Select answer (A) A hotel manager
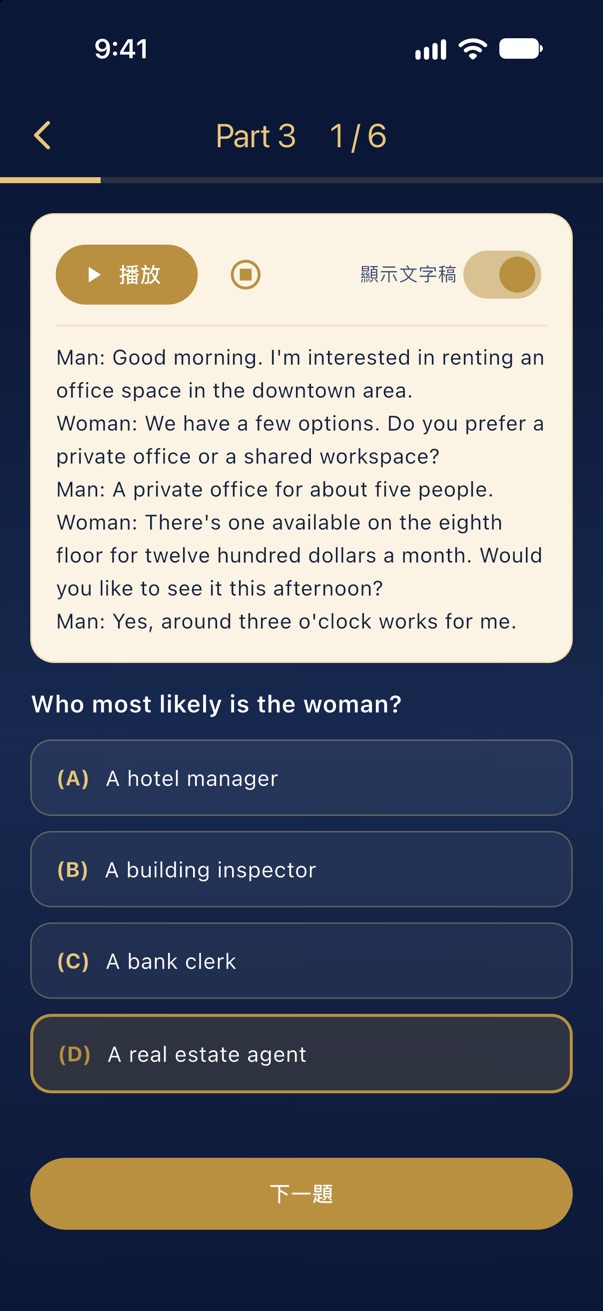 click(x=301, y=778)
